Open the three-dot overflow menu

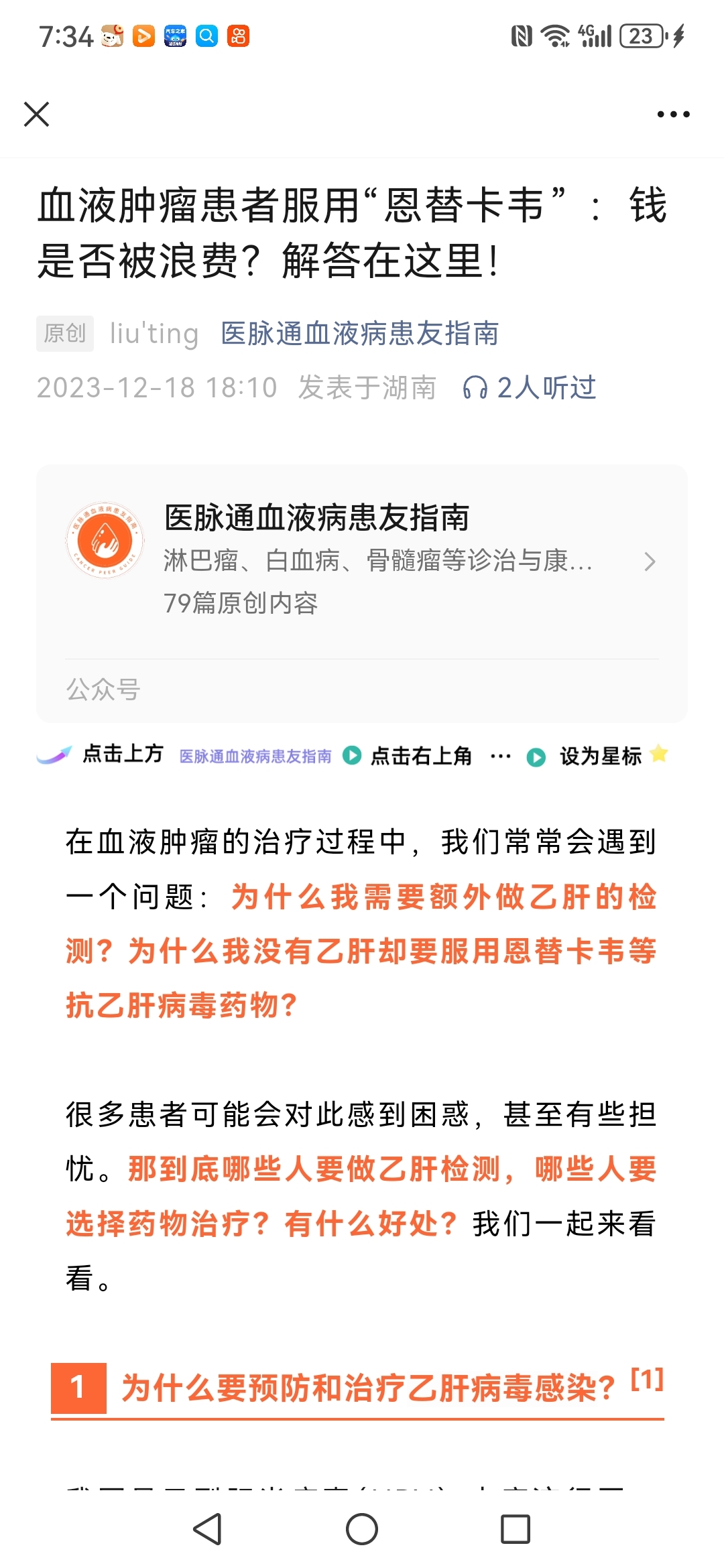[x=673, y=115]
